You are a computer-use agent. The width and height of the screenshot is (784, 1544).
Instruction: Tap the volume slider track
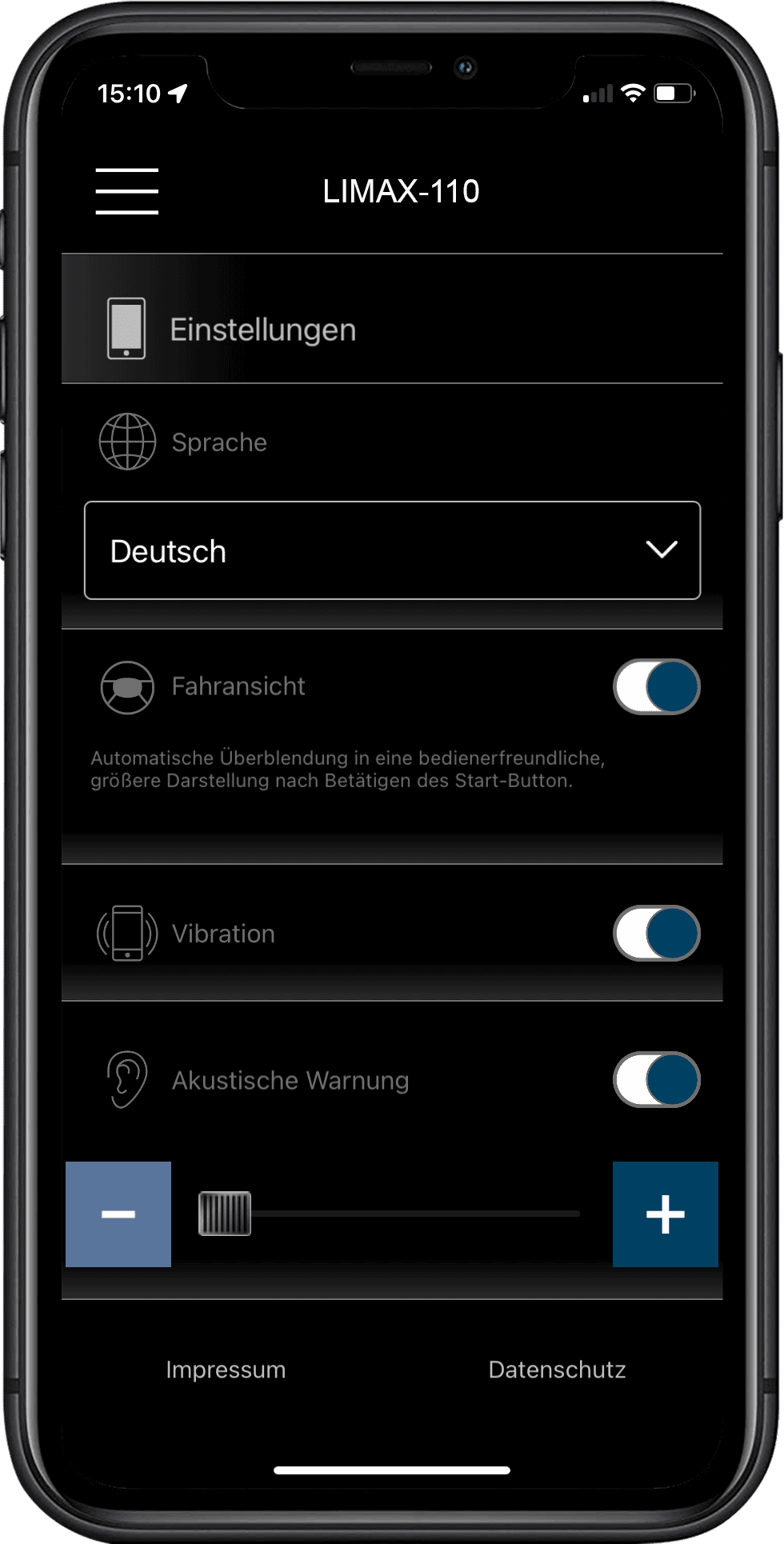point(390,1214)
